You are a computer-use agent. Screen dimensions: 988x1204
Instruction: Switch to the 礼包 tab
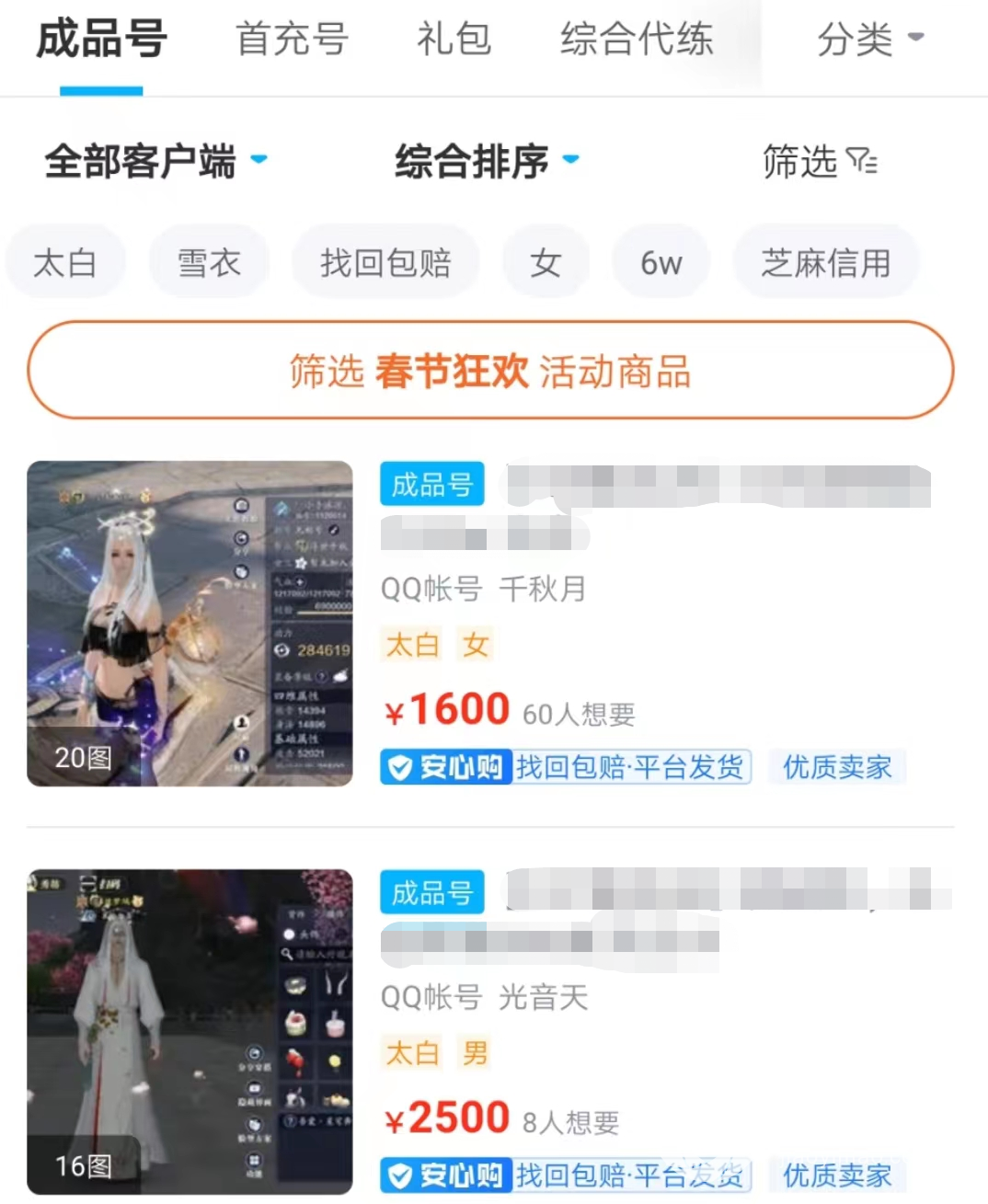tap(454, 40)
